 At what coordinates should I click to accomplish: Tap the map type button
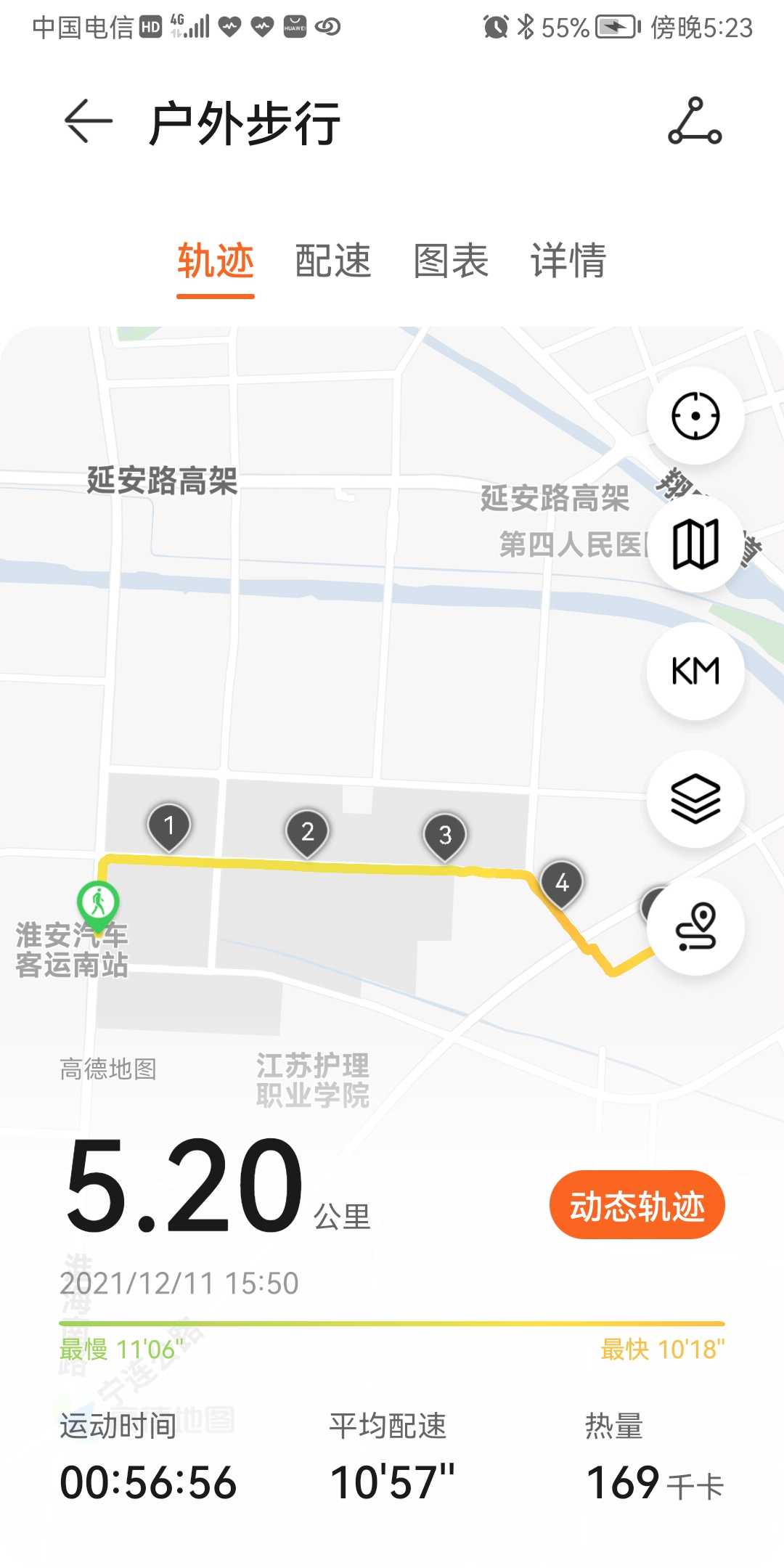(695, 544)
